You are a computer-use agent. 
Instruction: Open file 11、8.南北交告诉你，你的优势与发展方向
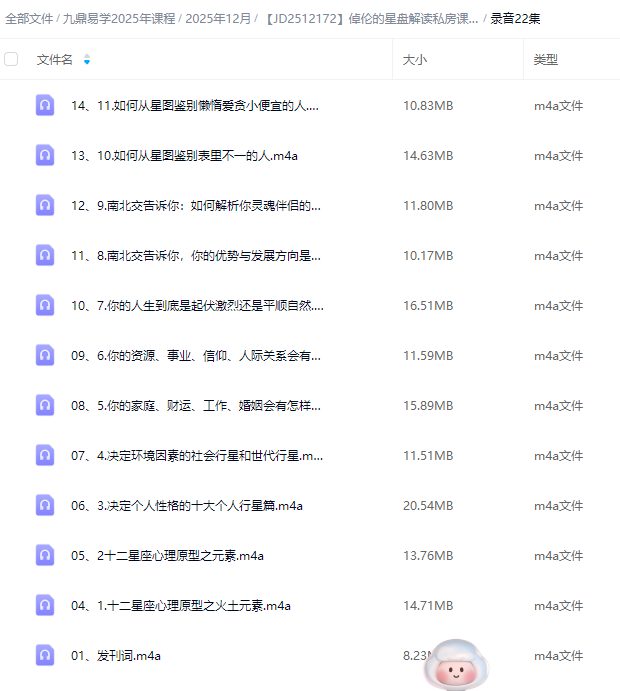[x=195, y=256]
